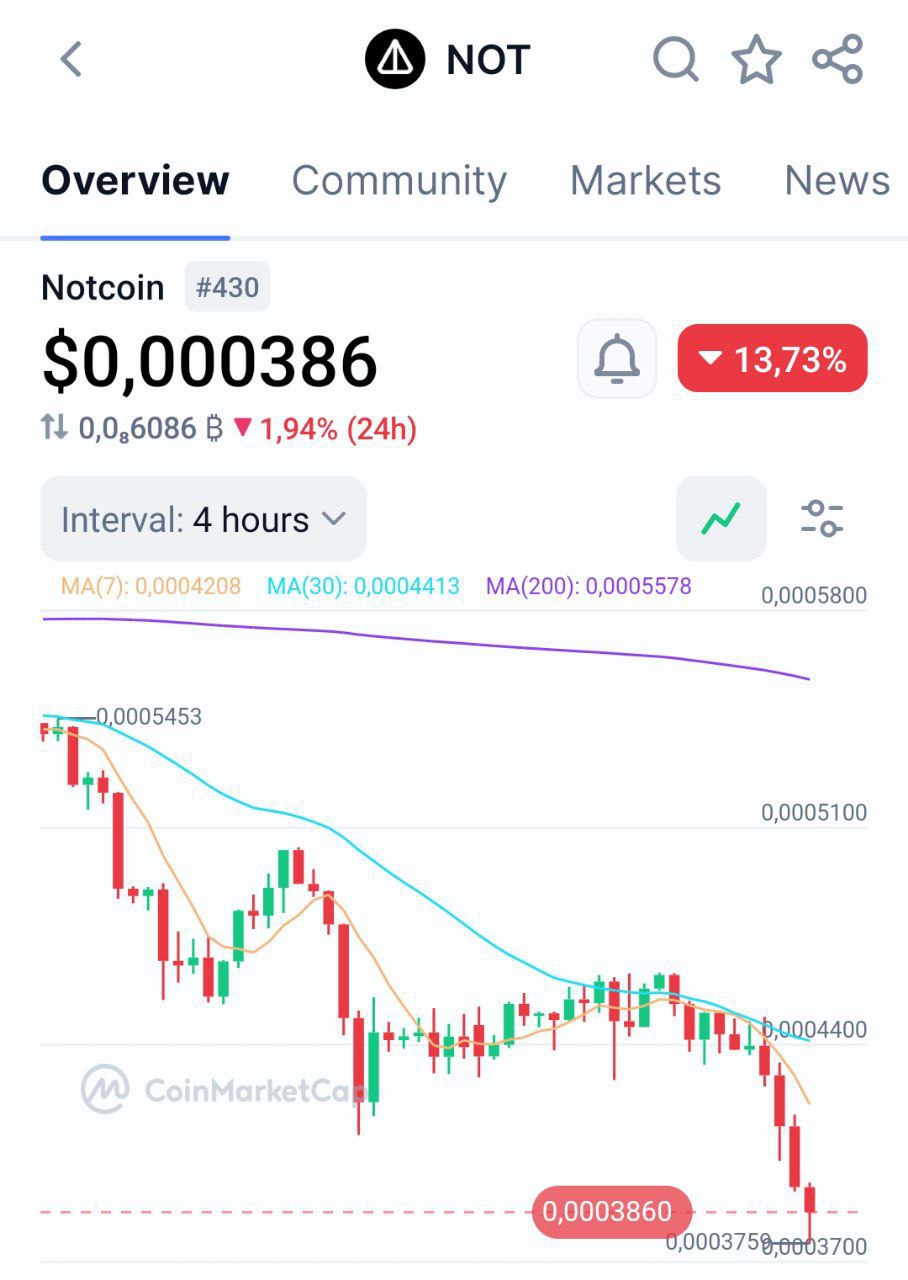Add Notcoin to watchlist with the star
This screenshot has width=908, height=1280.
pos(756,60)
